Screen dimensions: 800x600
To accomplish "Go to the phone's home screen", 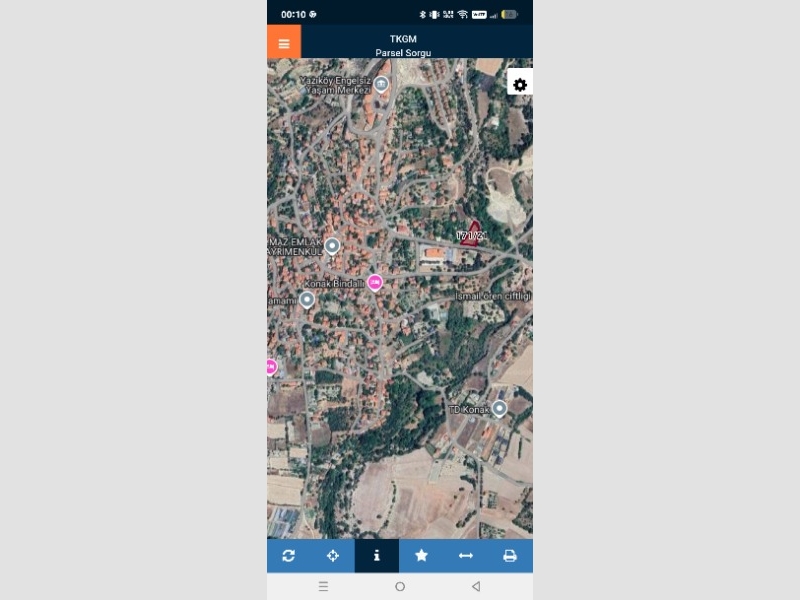I will click(x=400, y=586).
